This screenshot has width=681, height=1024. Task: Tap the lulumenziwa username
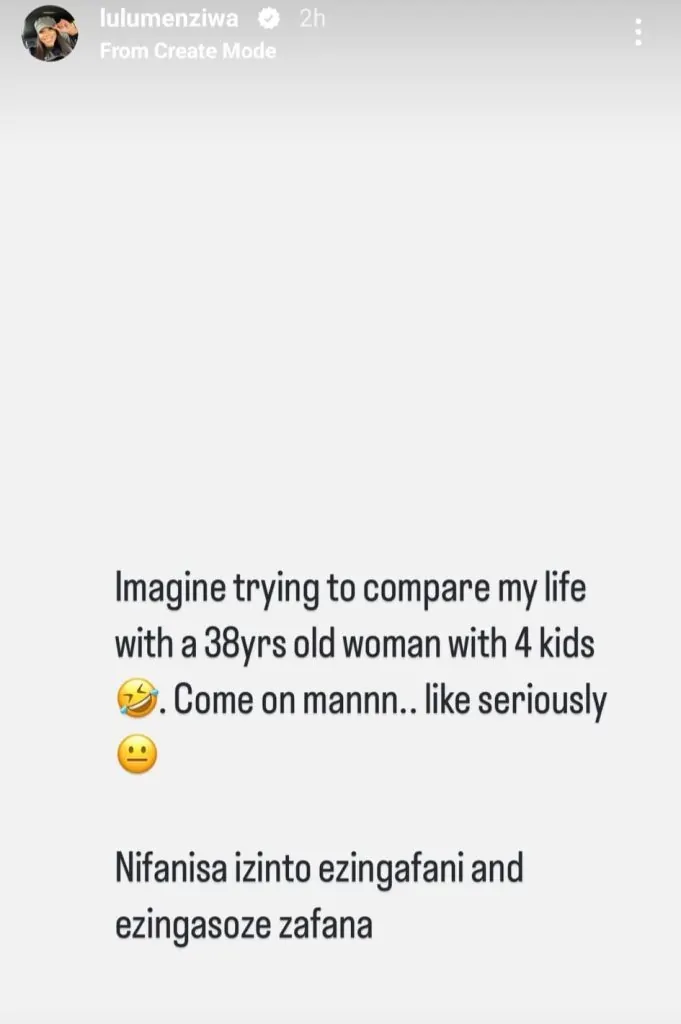click(168, 18)
